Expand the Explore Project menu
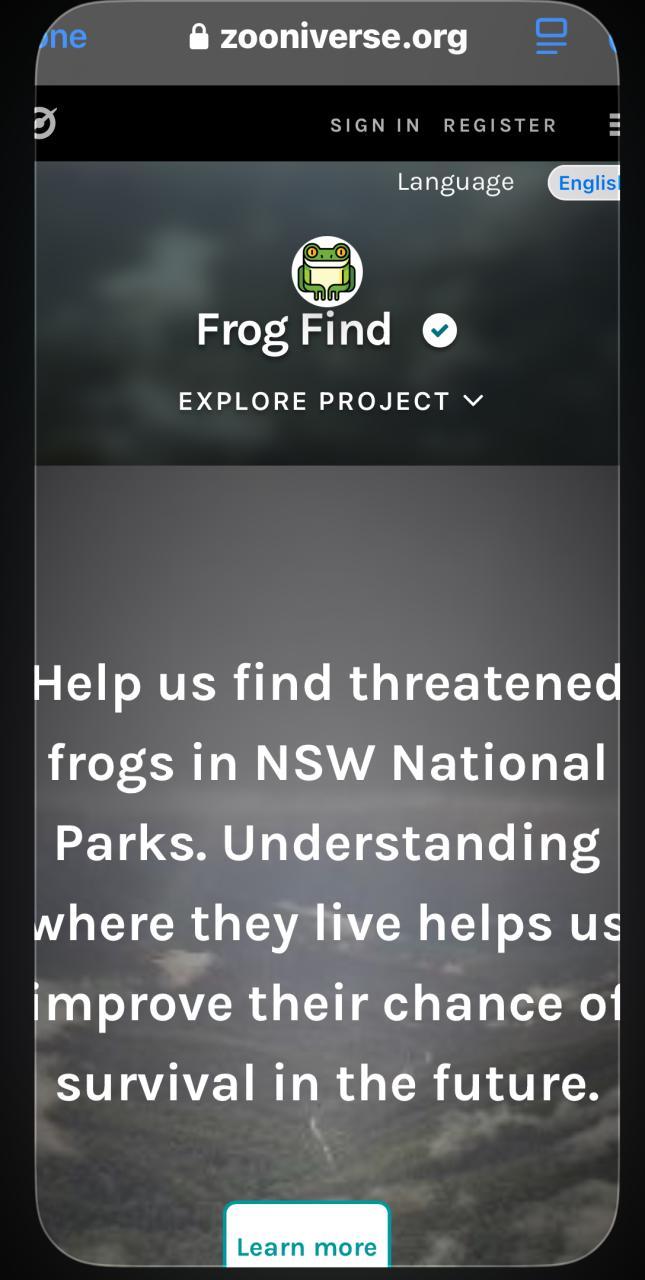 (x=330, y=401)
